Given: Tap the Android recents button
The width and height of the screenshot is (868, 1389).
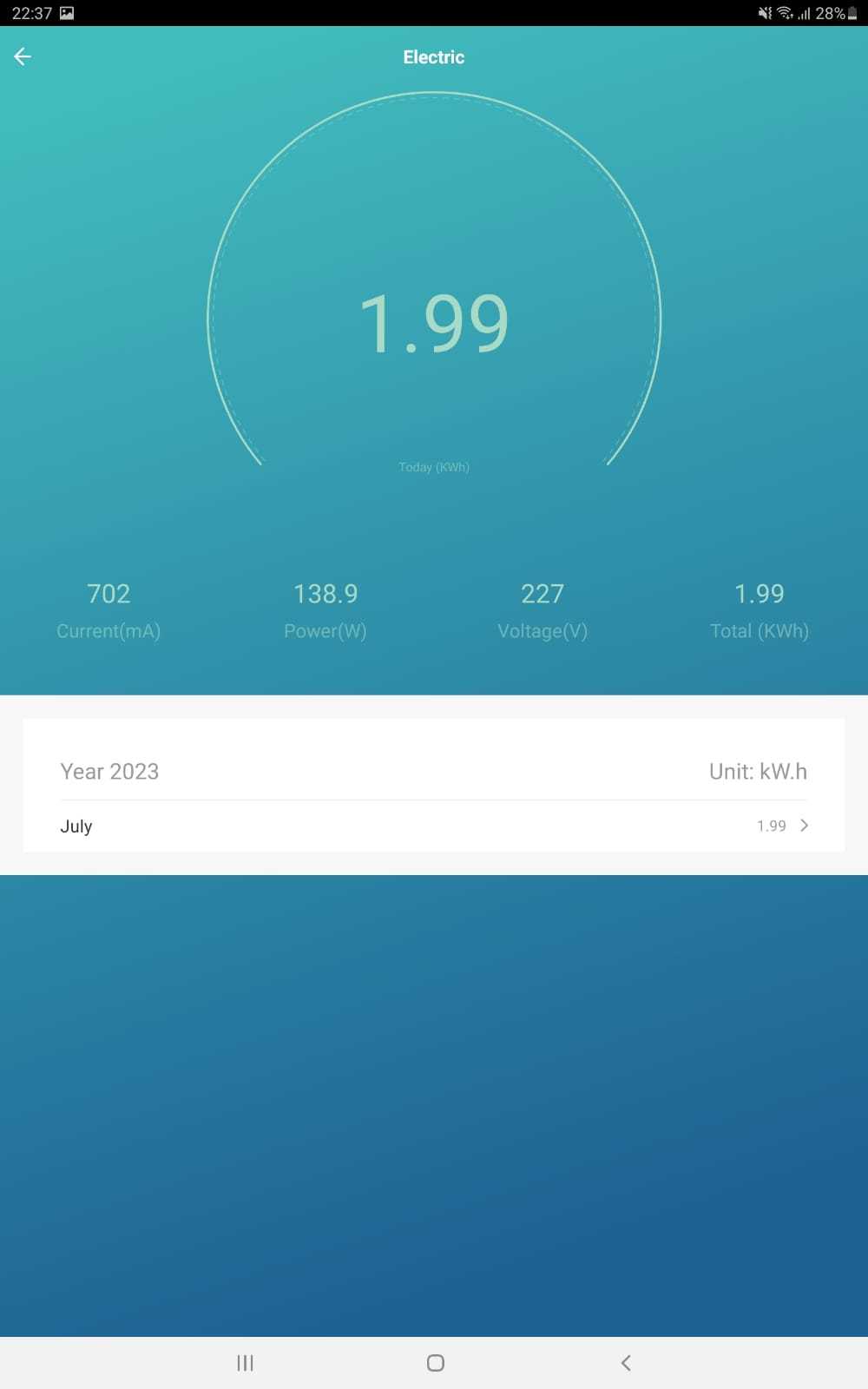Looking at the screenshot, I should click(x=245, y=1363).
